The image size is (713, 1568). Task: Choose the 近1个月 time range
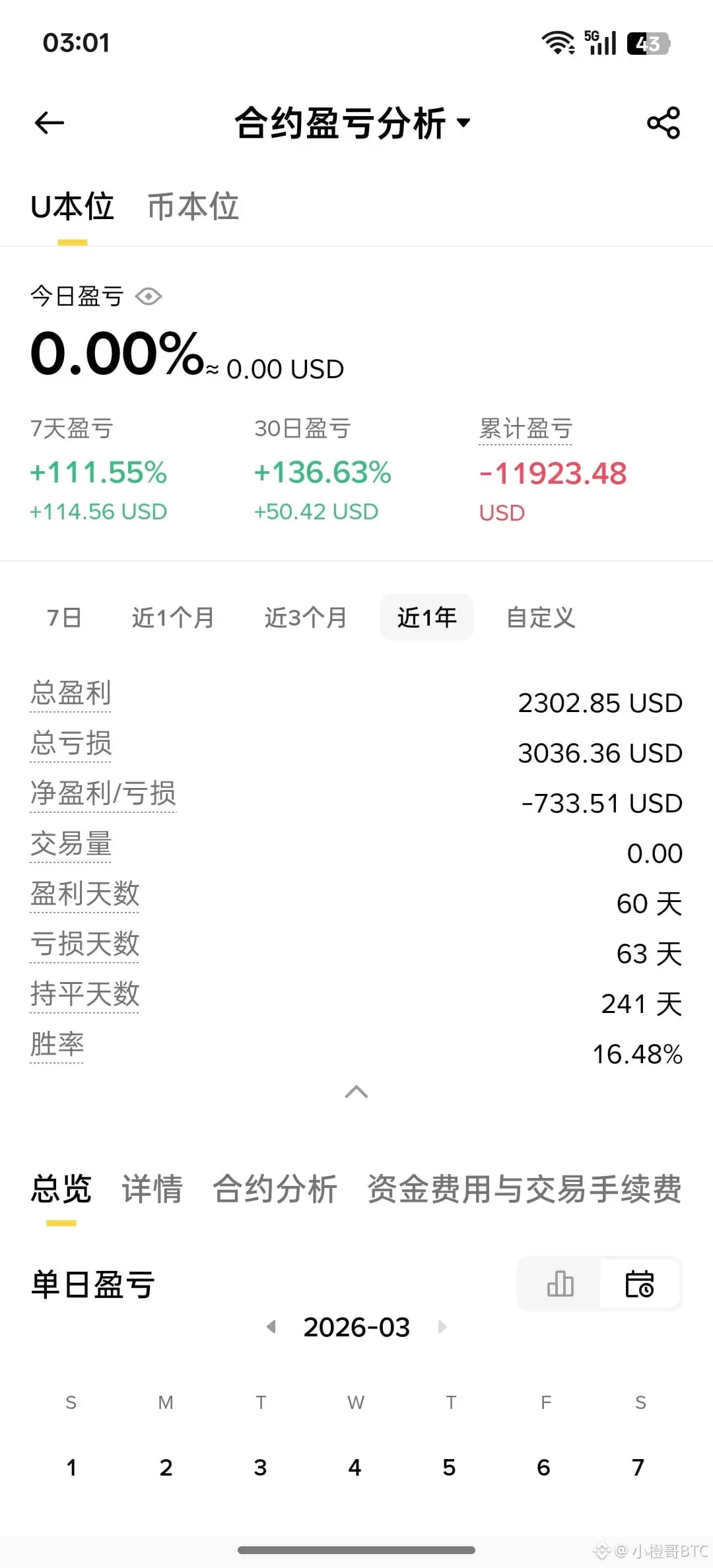click(173, 618)
